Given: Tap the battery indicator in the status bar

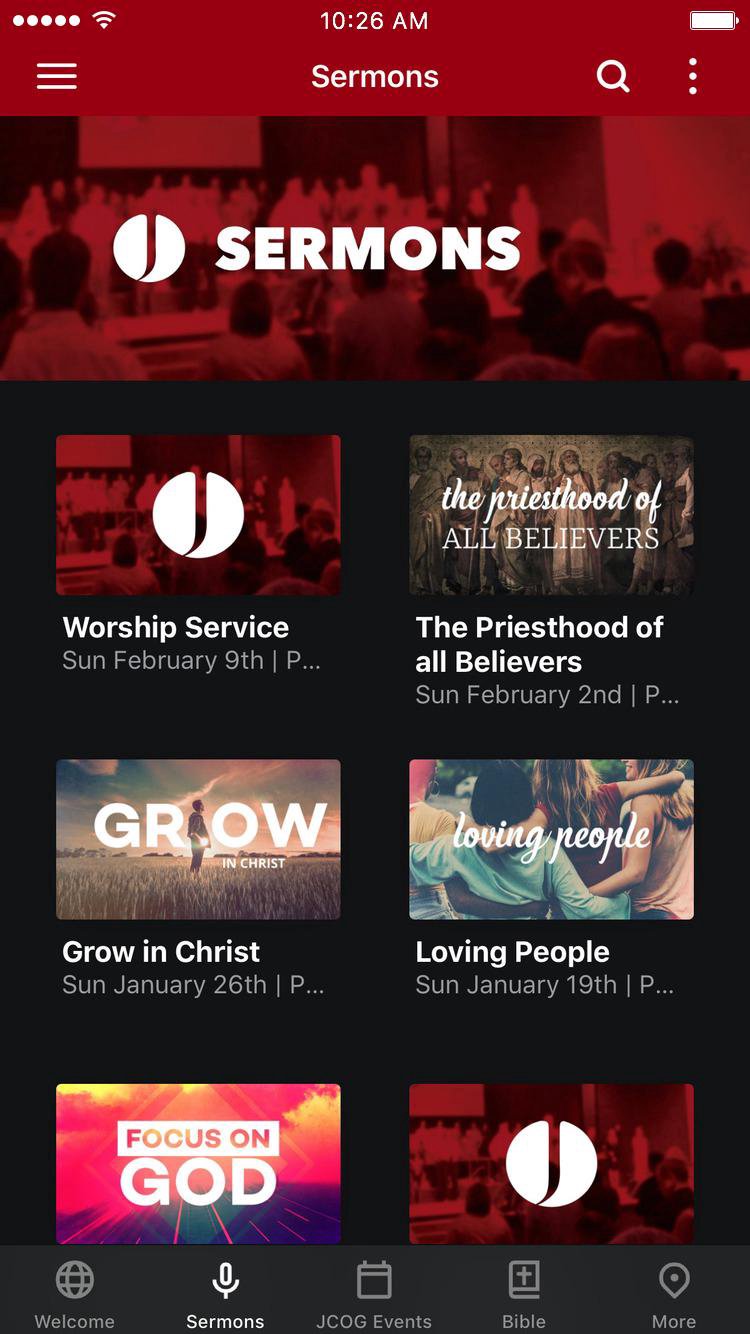Looking at the screenshot, I should coord(714,17).
